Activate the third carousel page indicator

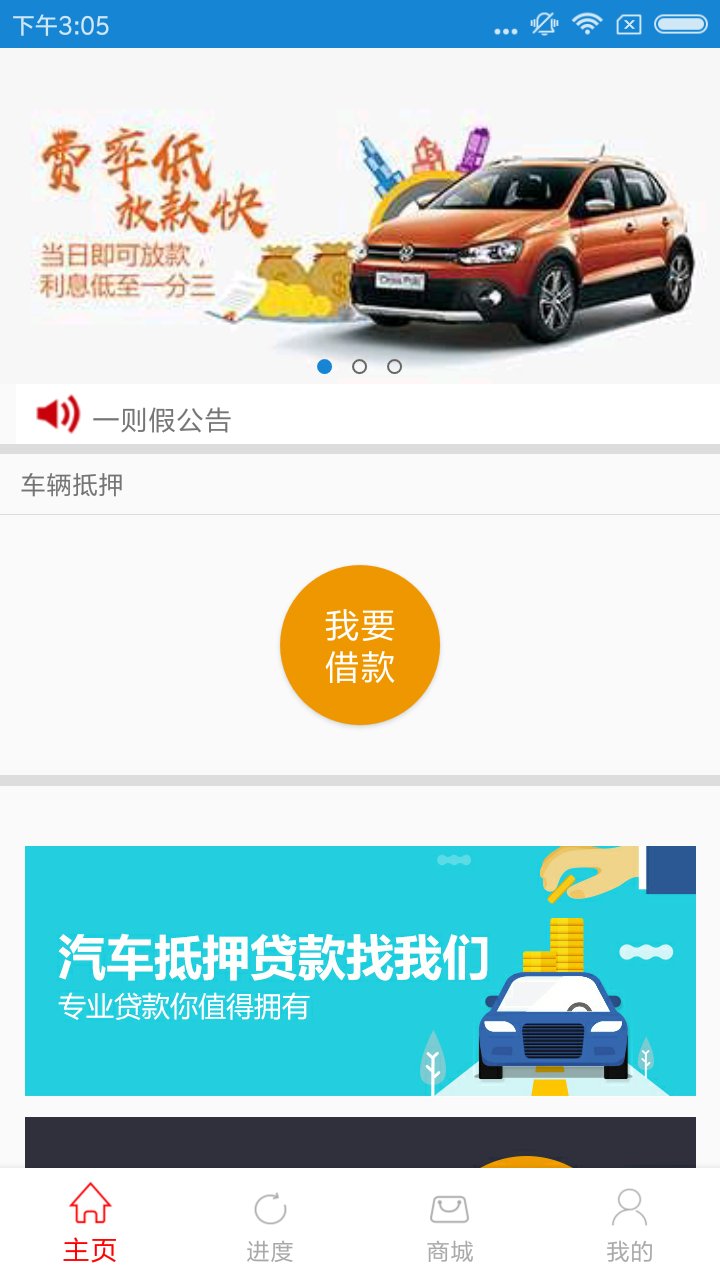[x=395, y=367]
